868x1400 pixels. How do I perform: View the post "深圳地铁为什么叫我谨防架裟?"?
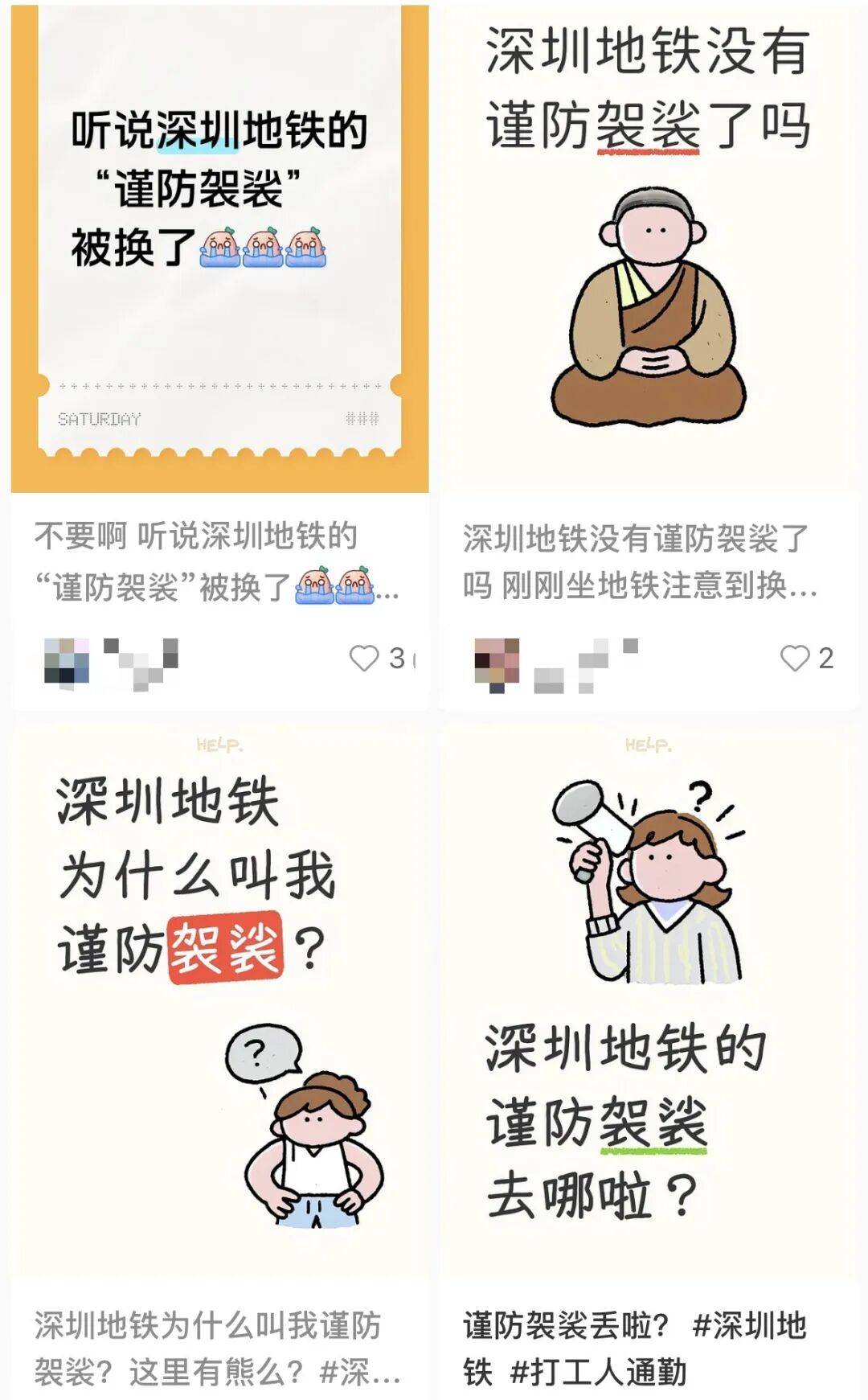pyautogui.click(x=219, y=997)
